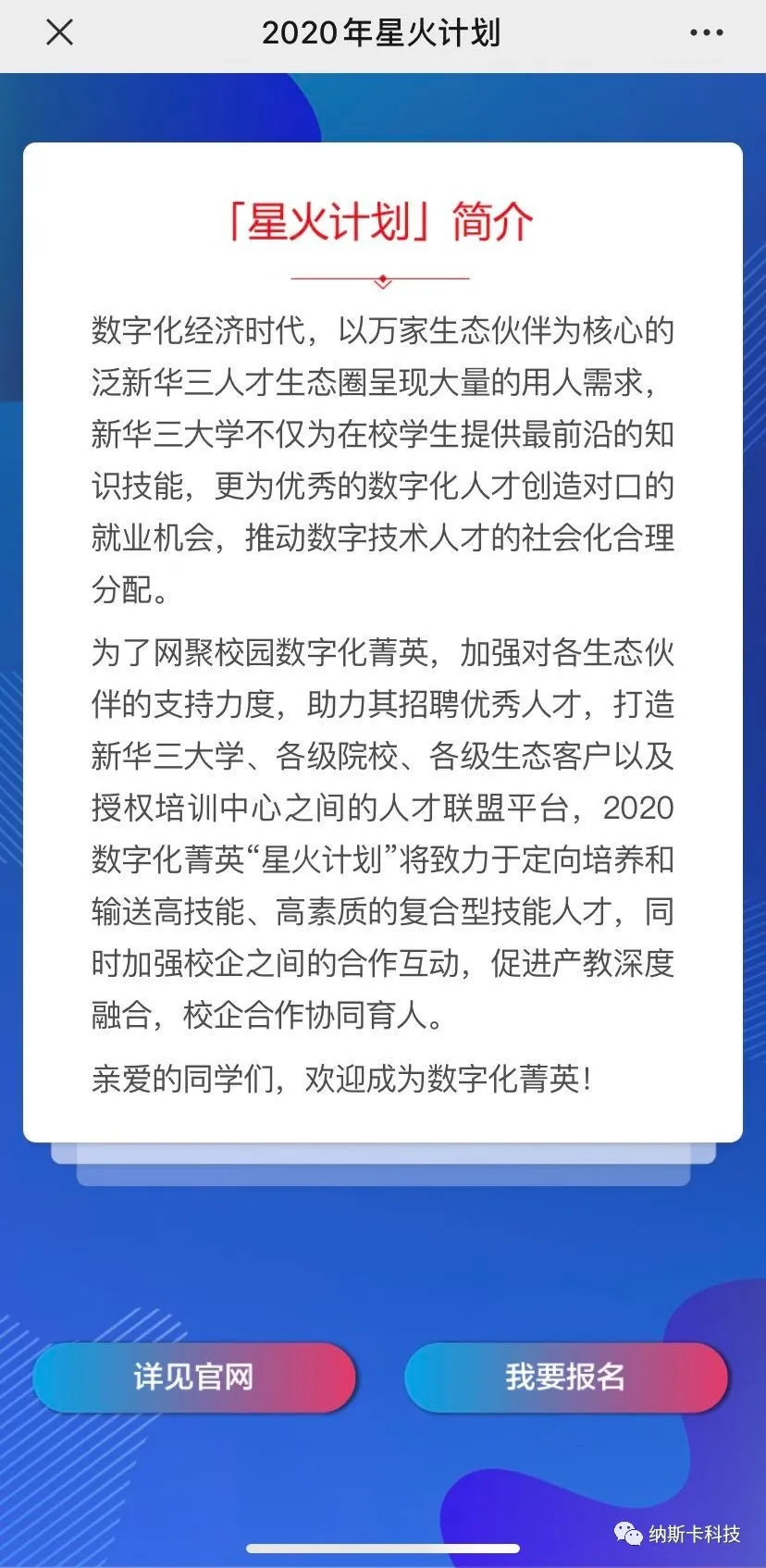Tap 我要报名 to sign up
This screenshot has width=766, height=1568.
pos(565,1377)
